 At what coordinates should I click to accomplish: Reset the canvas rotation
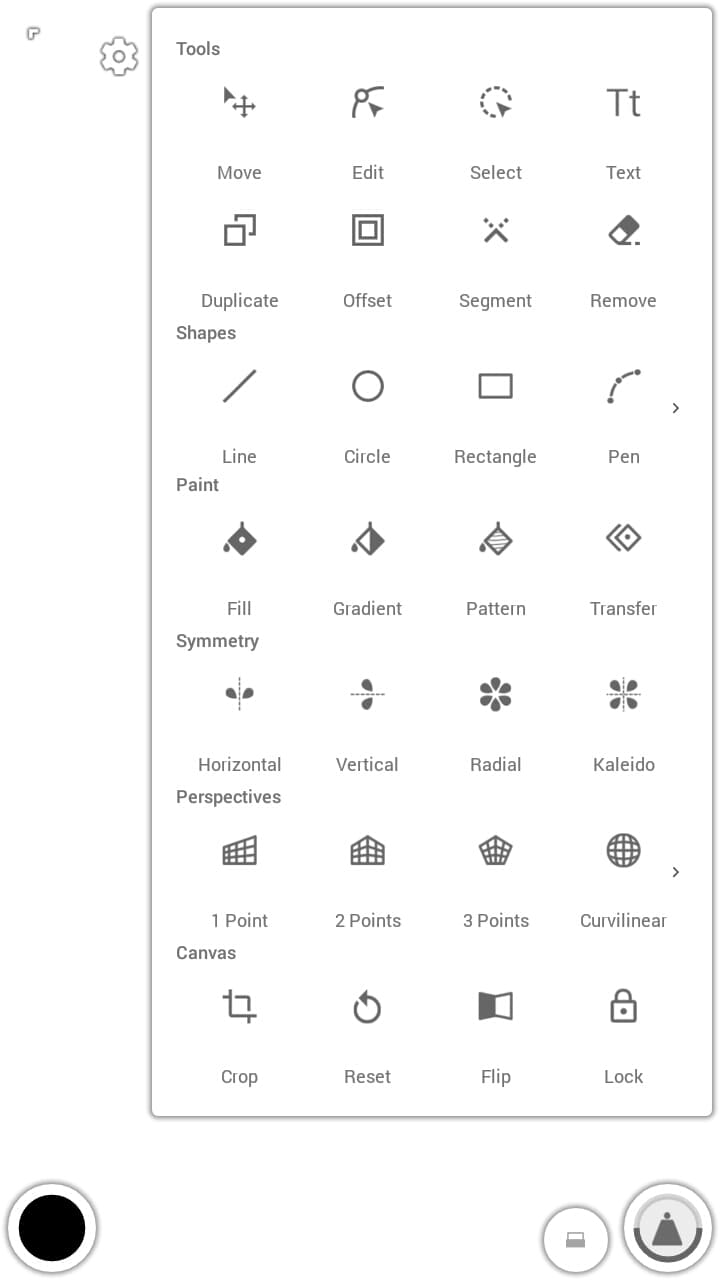pyautogui.click(x=367, y=1006)
